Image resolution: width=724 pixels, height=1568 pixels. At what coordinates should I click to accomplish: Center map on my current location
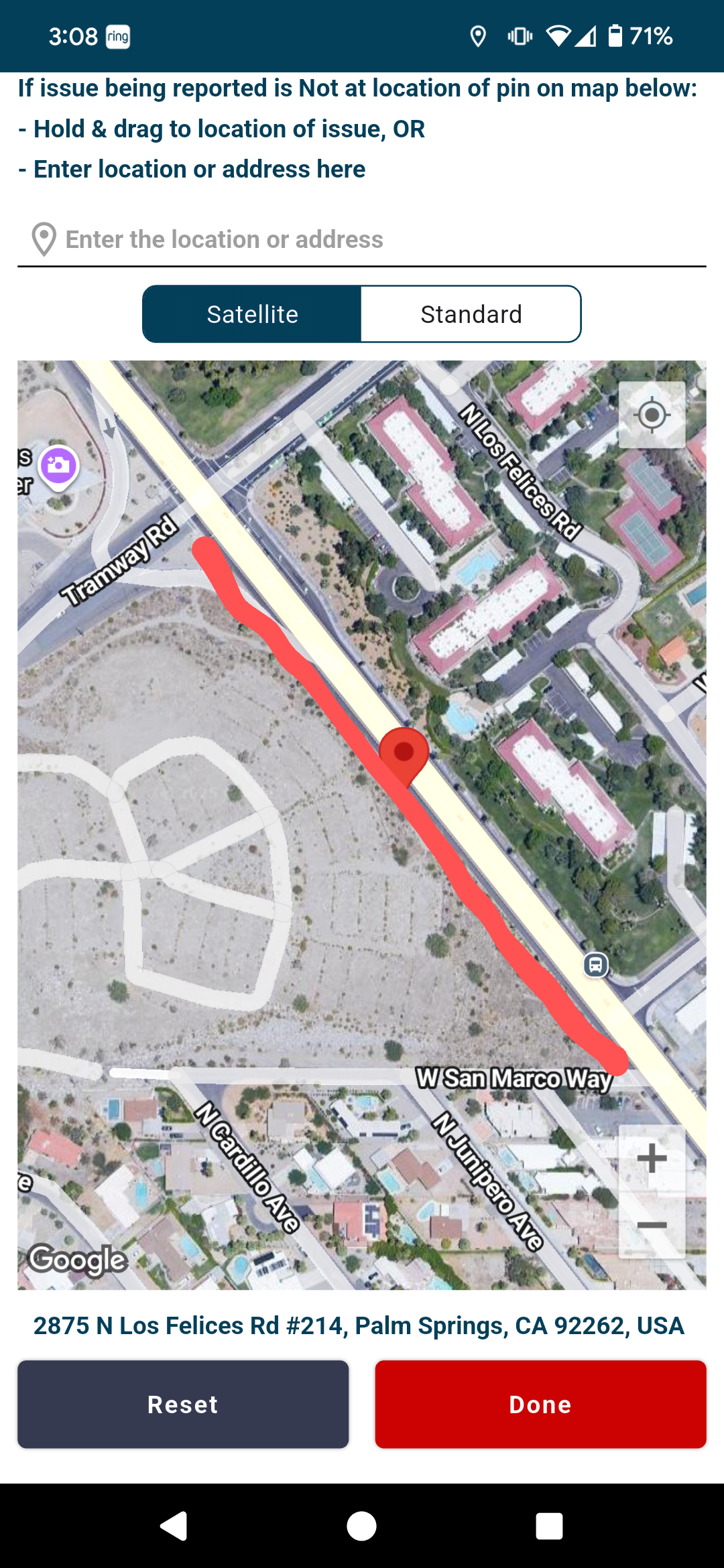pos(652,415)
